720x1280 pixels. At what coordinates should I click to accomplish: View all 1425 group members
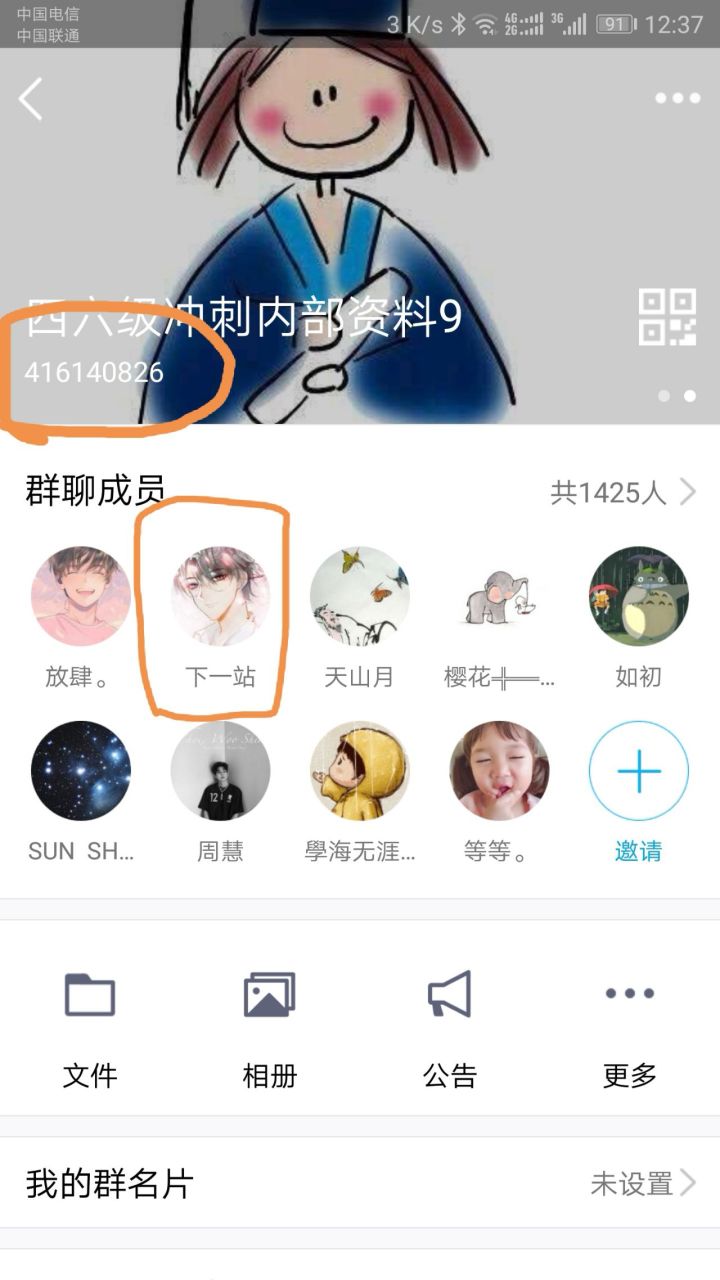(x=622, y=492)
